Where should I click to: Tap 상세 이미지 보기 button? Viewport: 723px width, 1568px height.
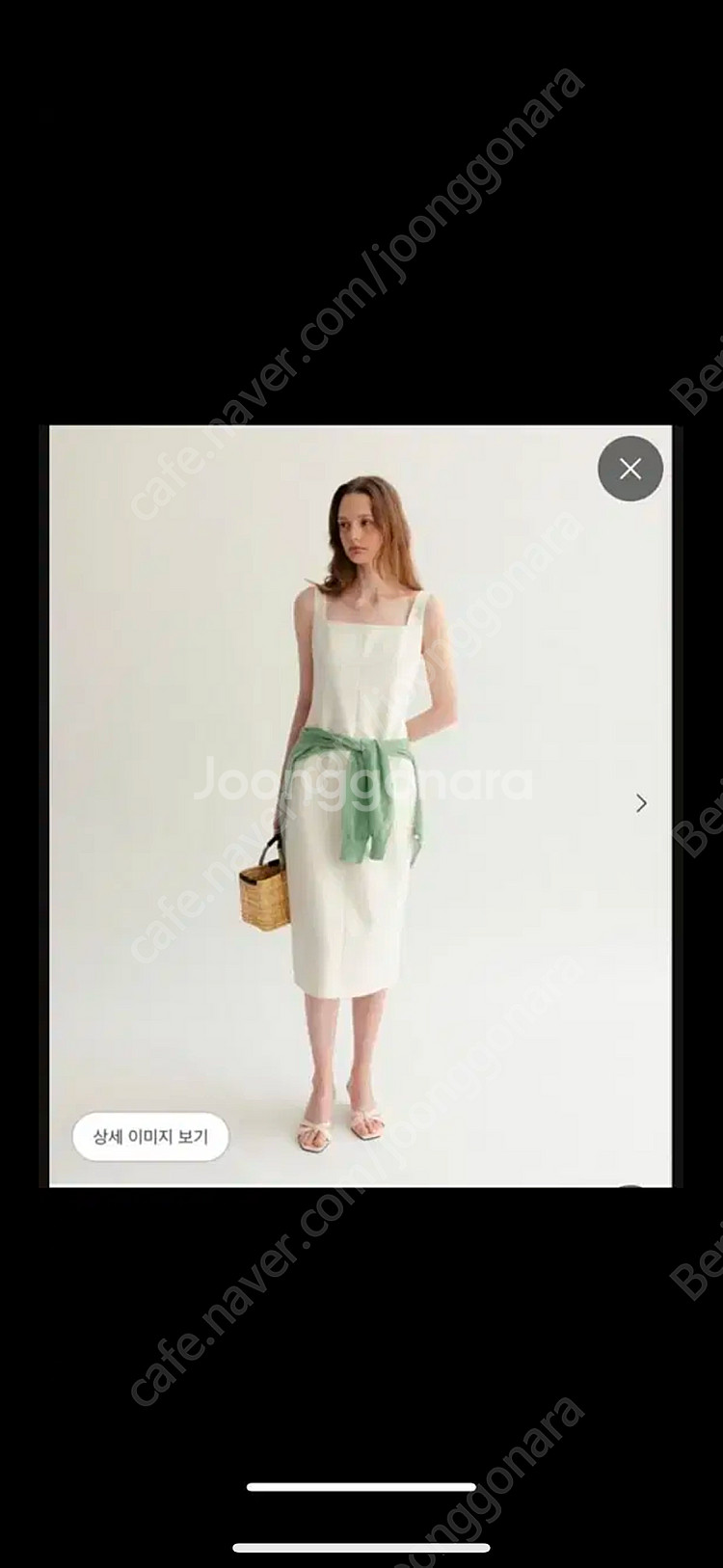(150, 1136)
